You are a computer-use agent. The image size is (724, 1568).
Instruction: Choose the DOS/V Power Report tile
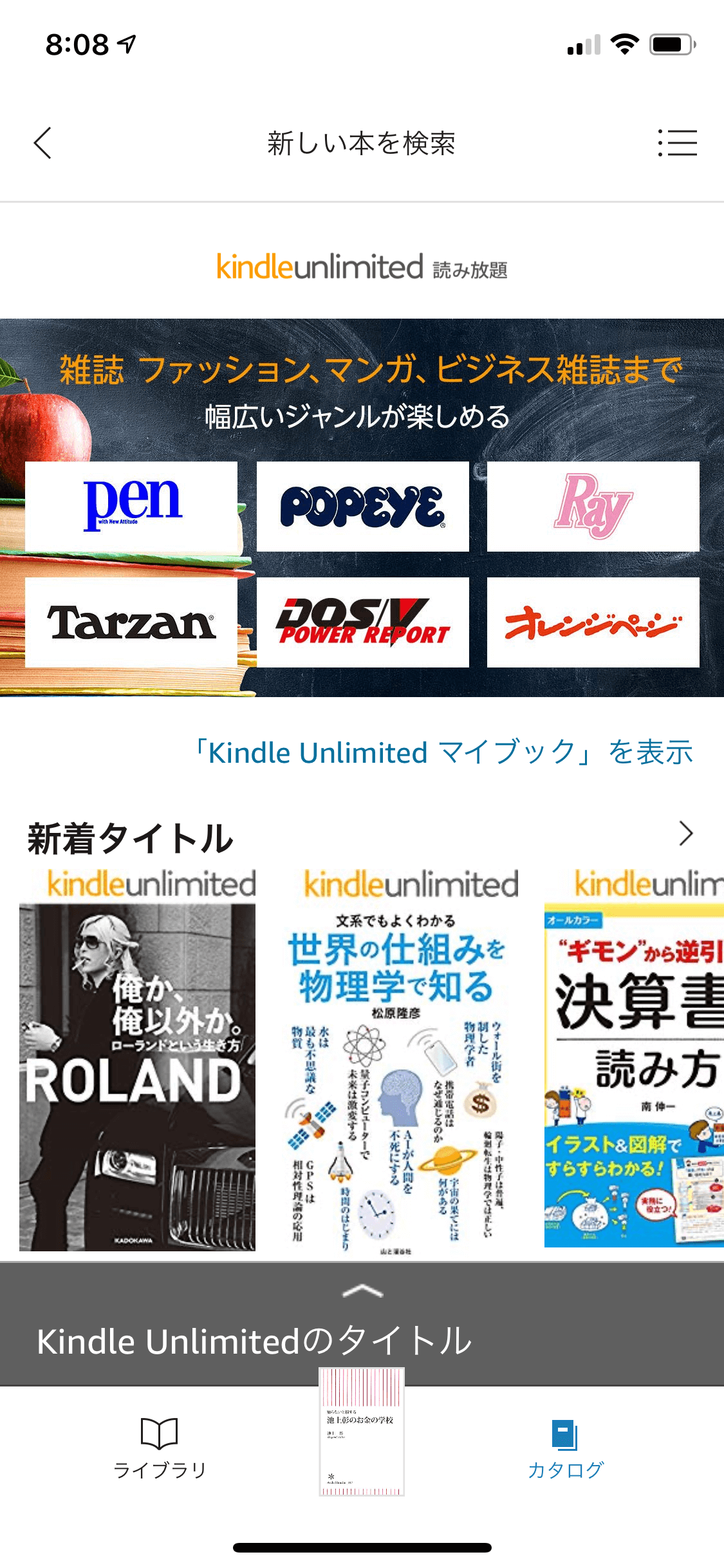(362, 622)
